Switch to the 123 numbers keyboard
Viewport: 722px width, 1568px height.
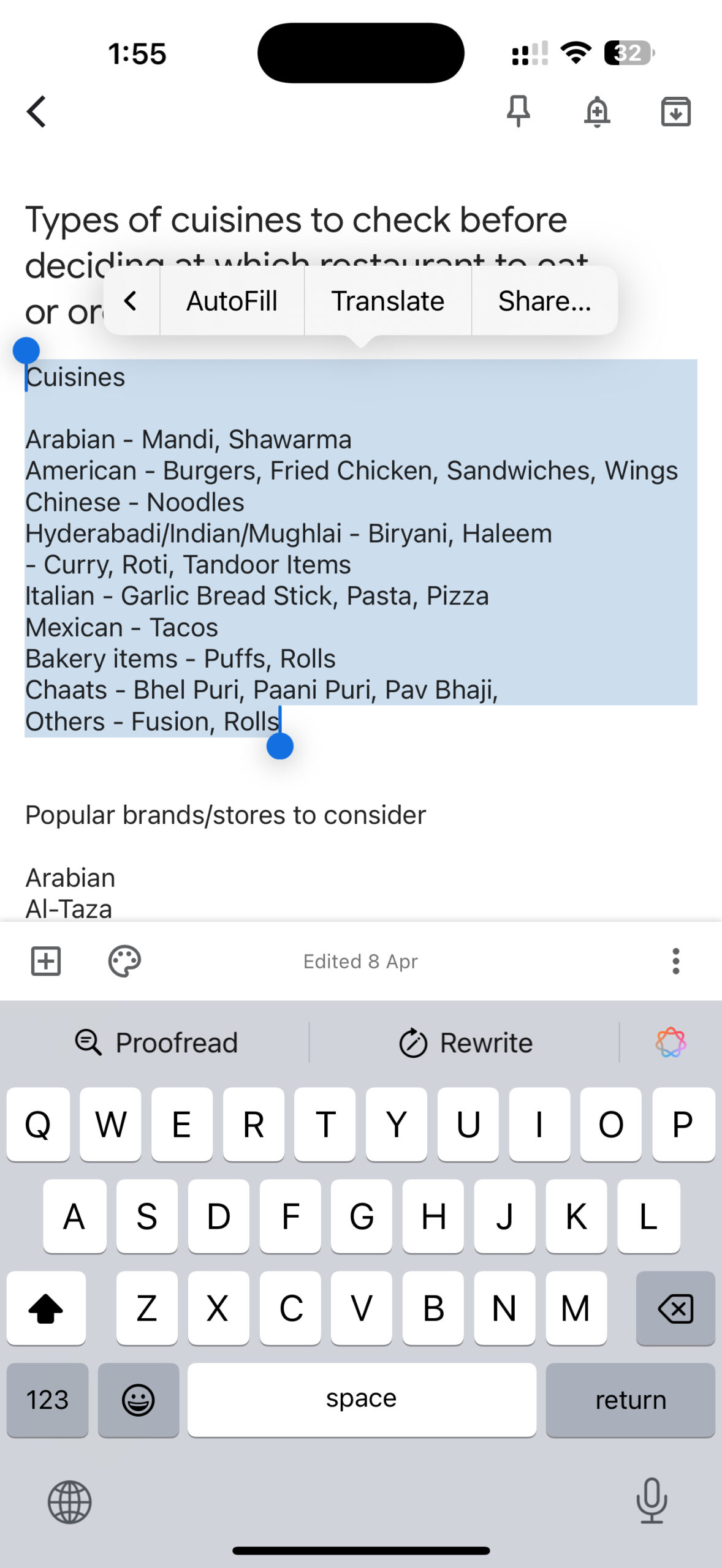point(47,1400)
